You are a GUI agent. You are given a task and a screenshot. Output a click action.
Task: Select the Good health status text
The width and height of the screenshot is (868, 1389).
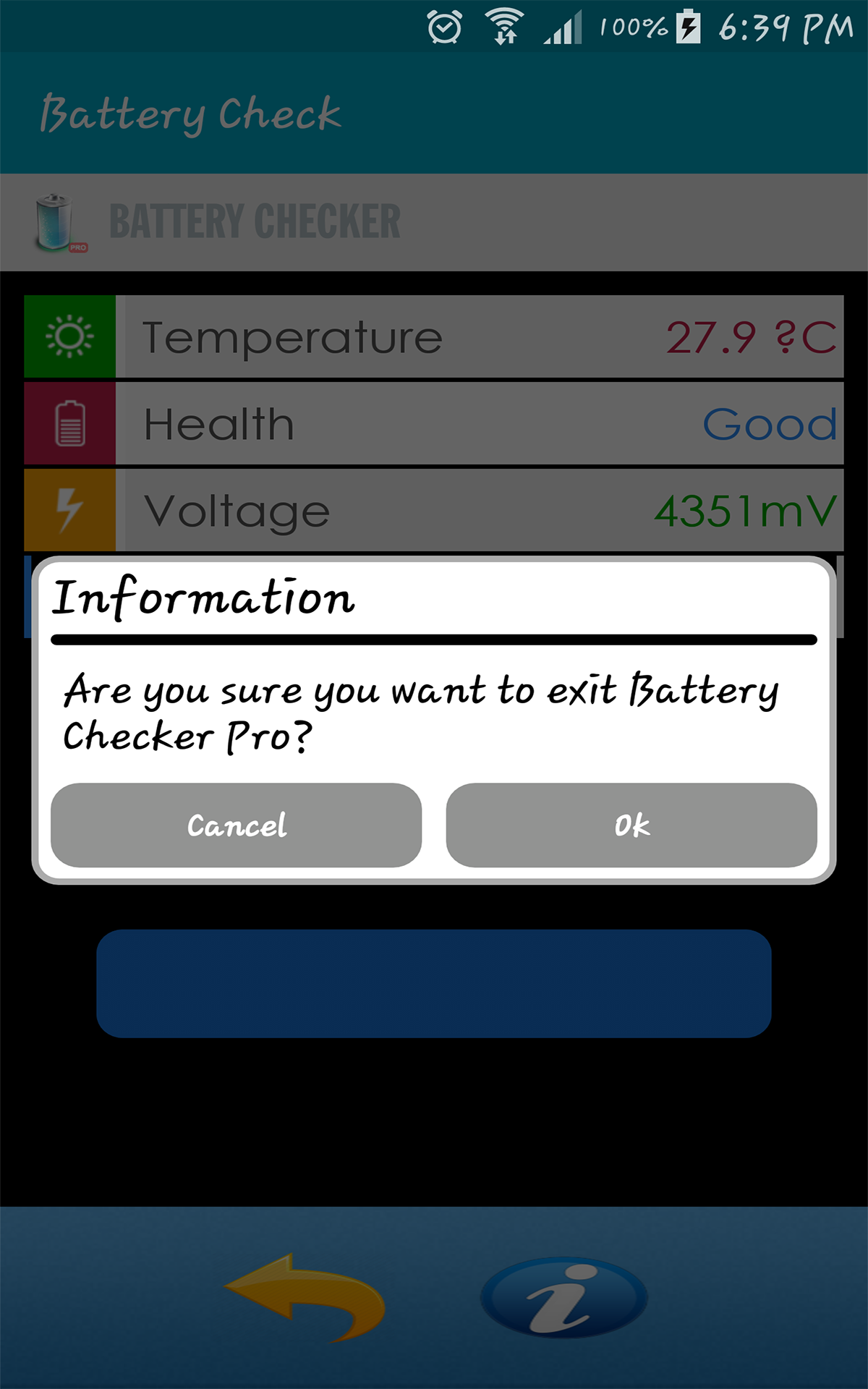point(769,423)
